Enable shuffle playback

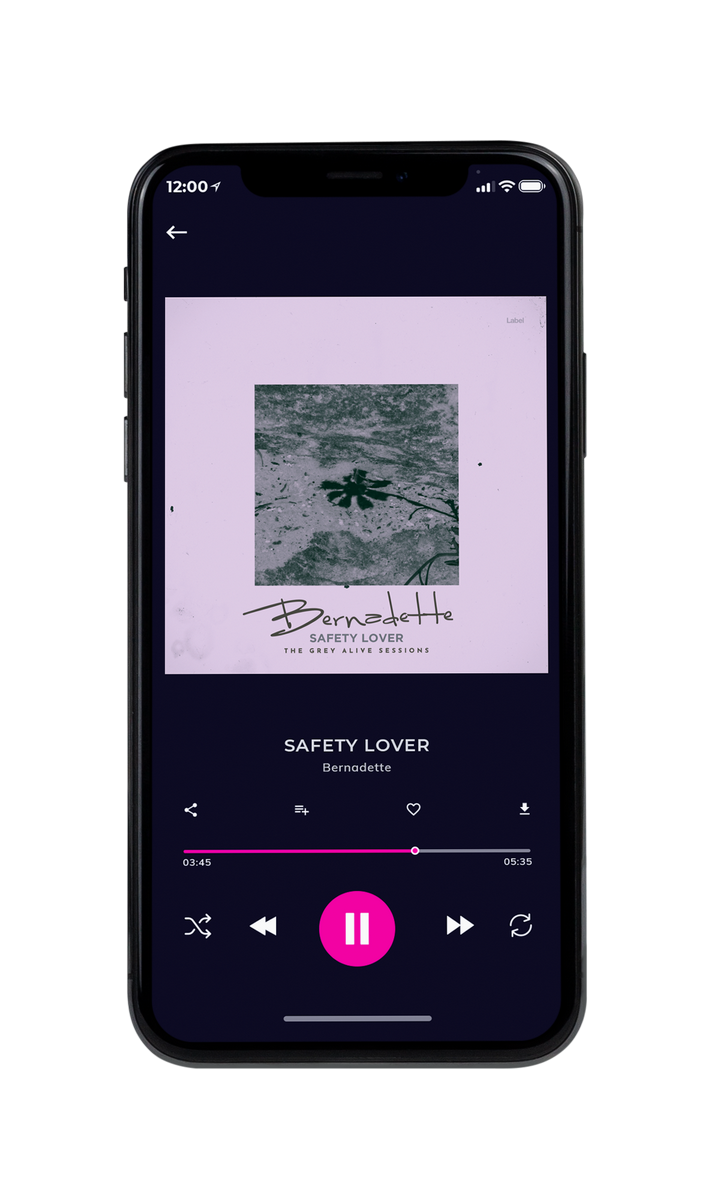click(x=197, y=927)
